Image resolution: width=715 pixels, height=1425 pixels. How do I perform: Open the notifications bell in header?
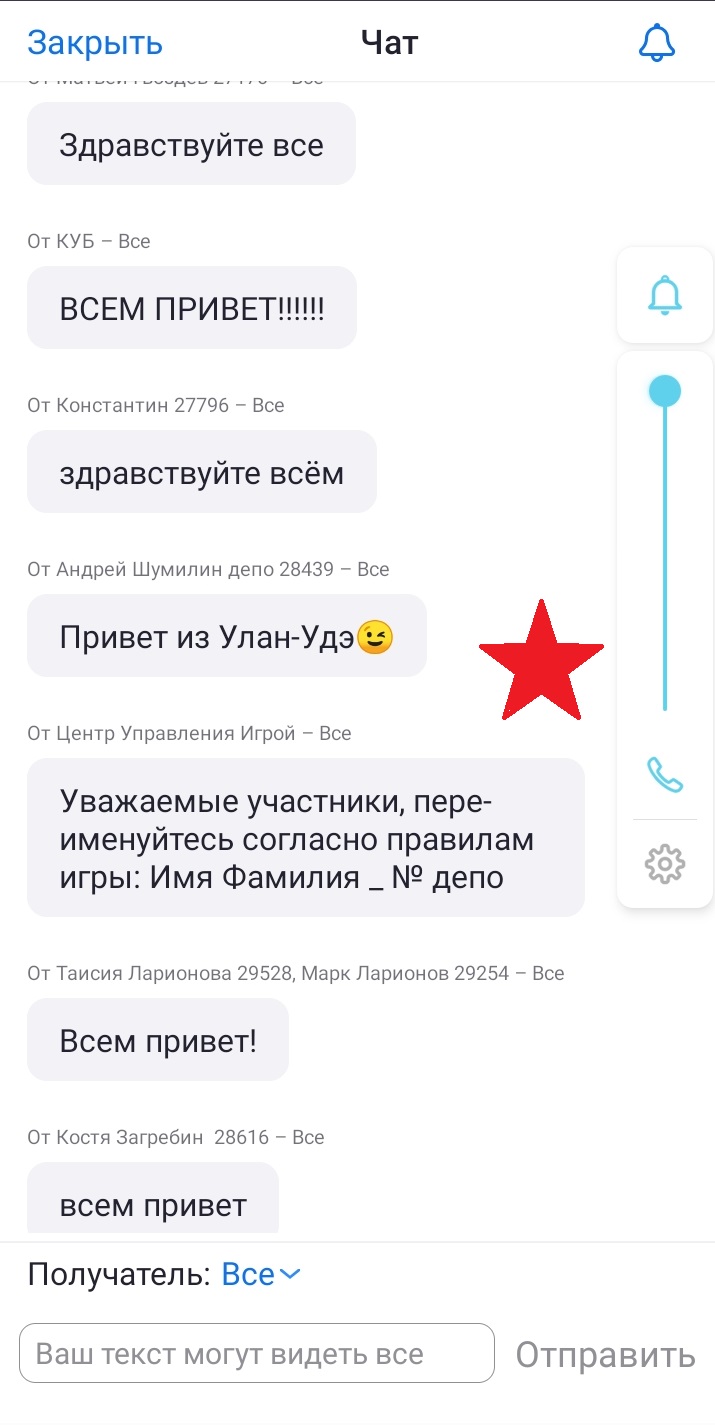coord(657,43)
